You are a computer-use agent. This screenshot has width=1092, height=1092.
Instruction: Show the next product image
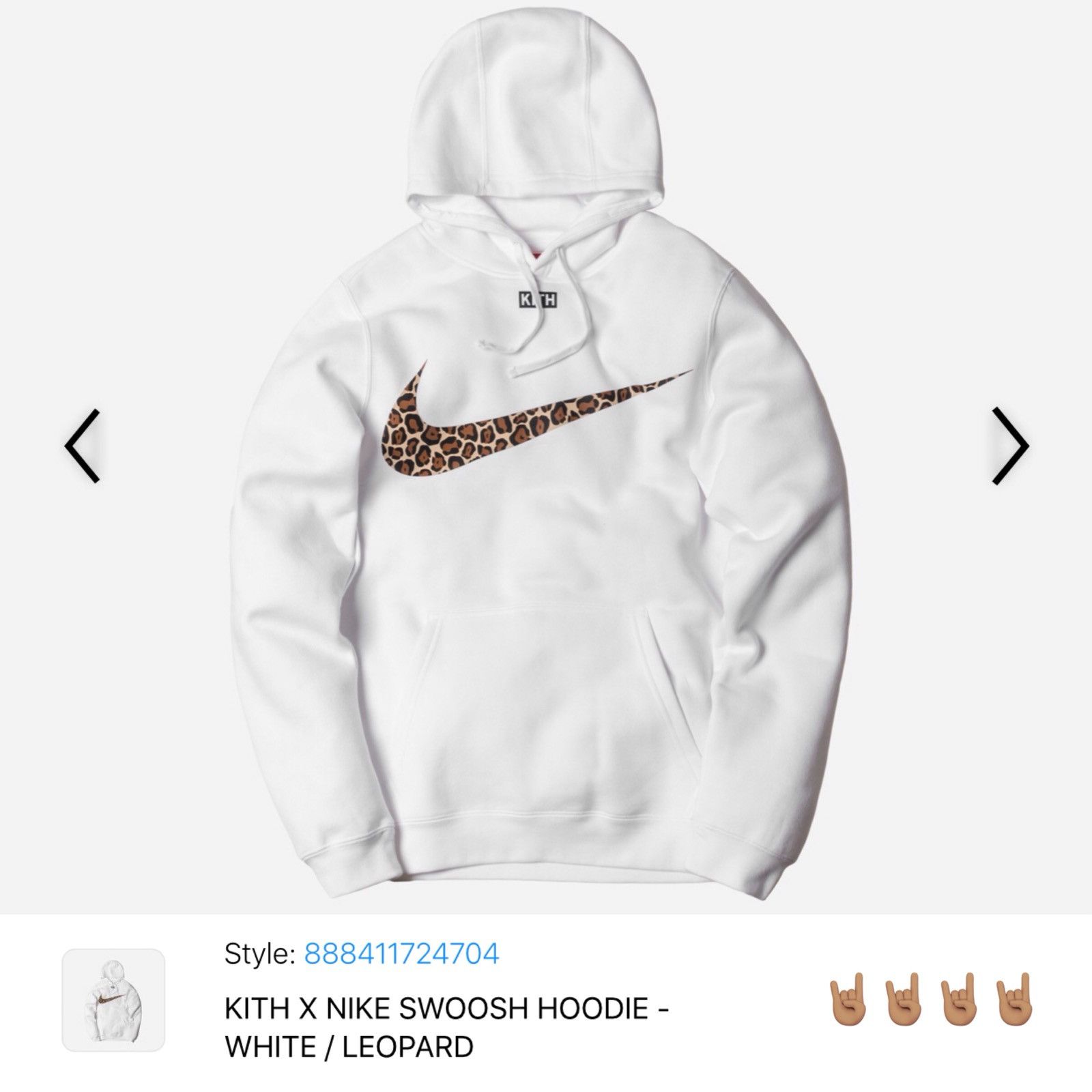pos(1009,446)
